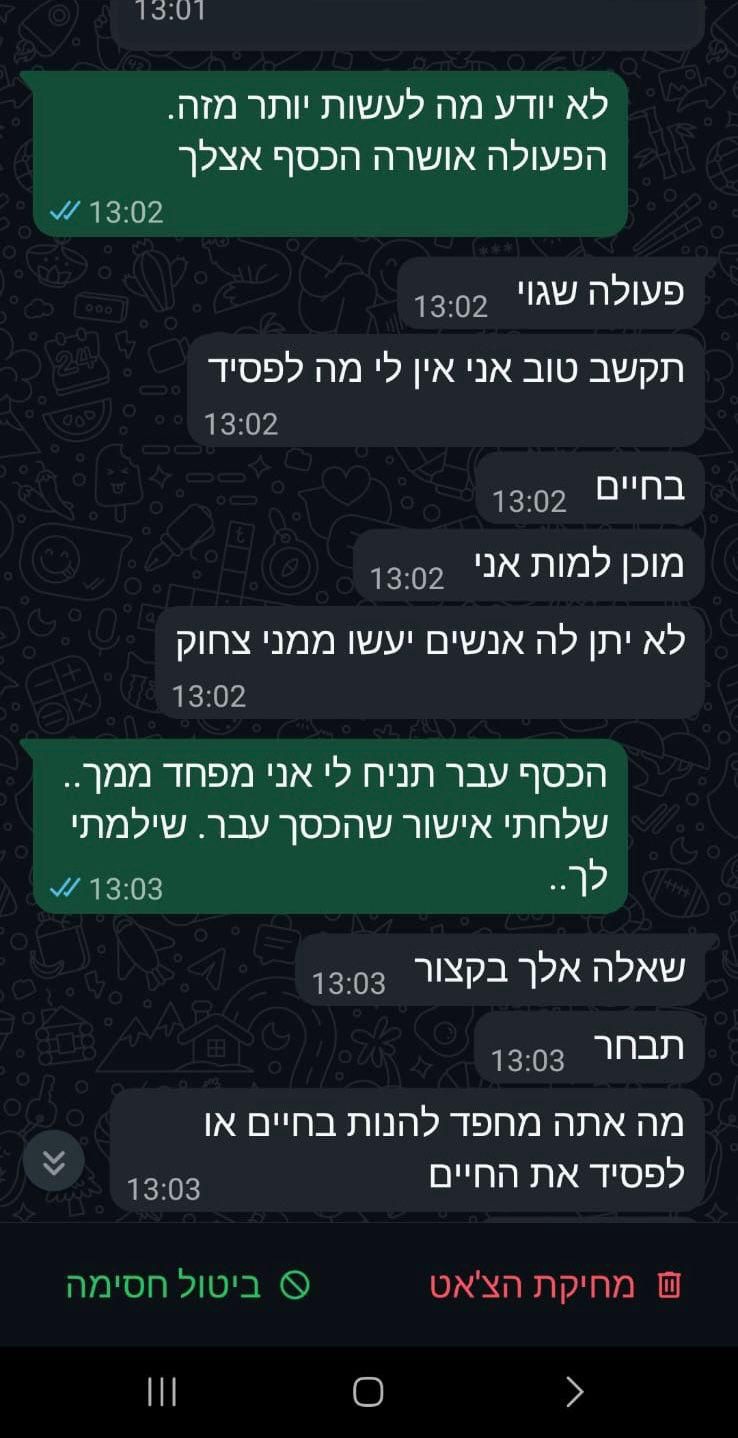Tap the system back arrow
The width and height of the screenshot is (738, 1438).
click(x=574, y=1391)
